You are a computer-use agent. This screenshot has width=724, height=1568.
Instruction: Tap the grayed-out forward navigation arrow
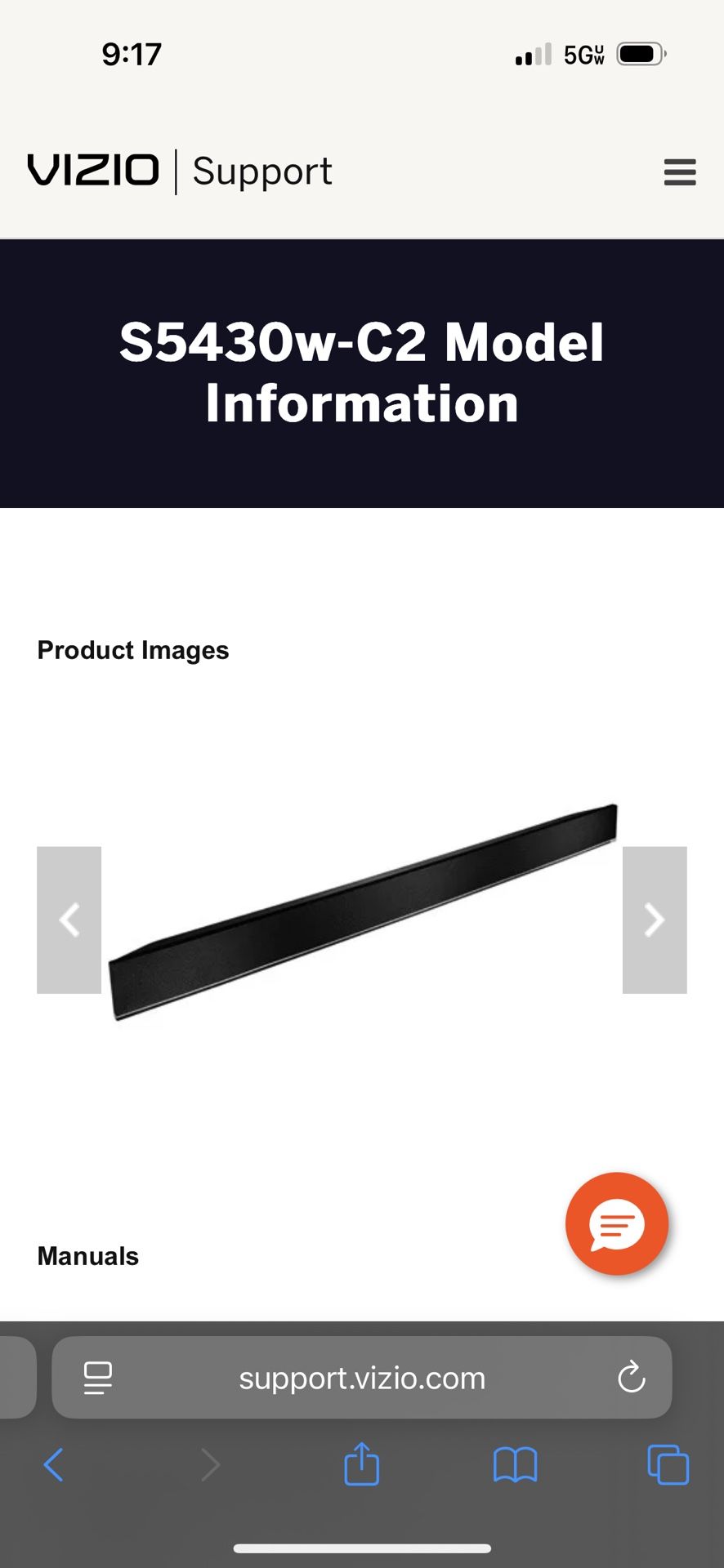(211, 1464)
